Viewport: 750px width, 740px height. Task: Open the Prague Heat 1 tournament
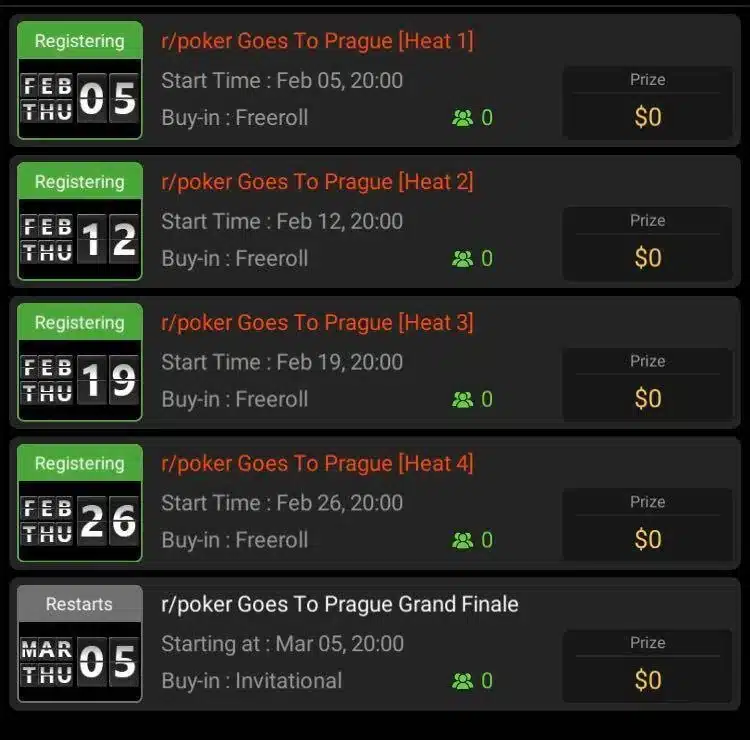tap(317, 41)
